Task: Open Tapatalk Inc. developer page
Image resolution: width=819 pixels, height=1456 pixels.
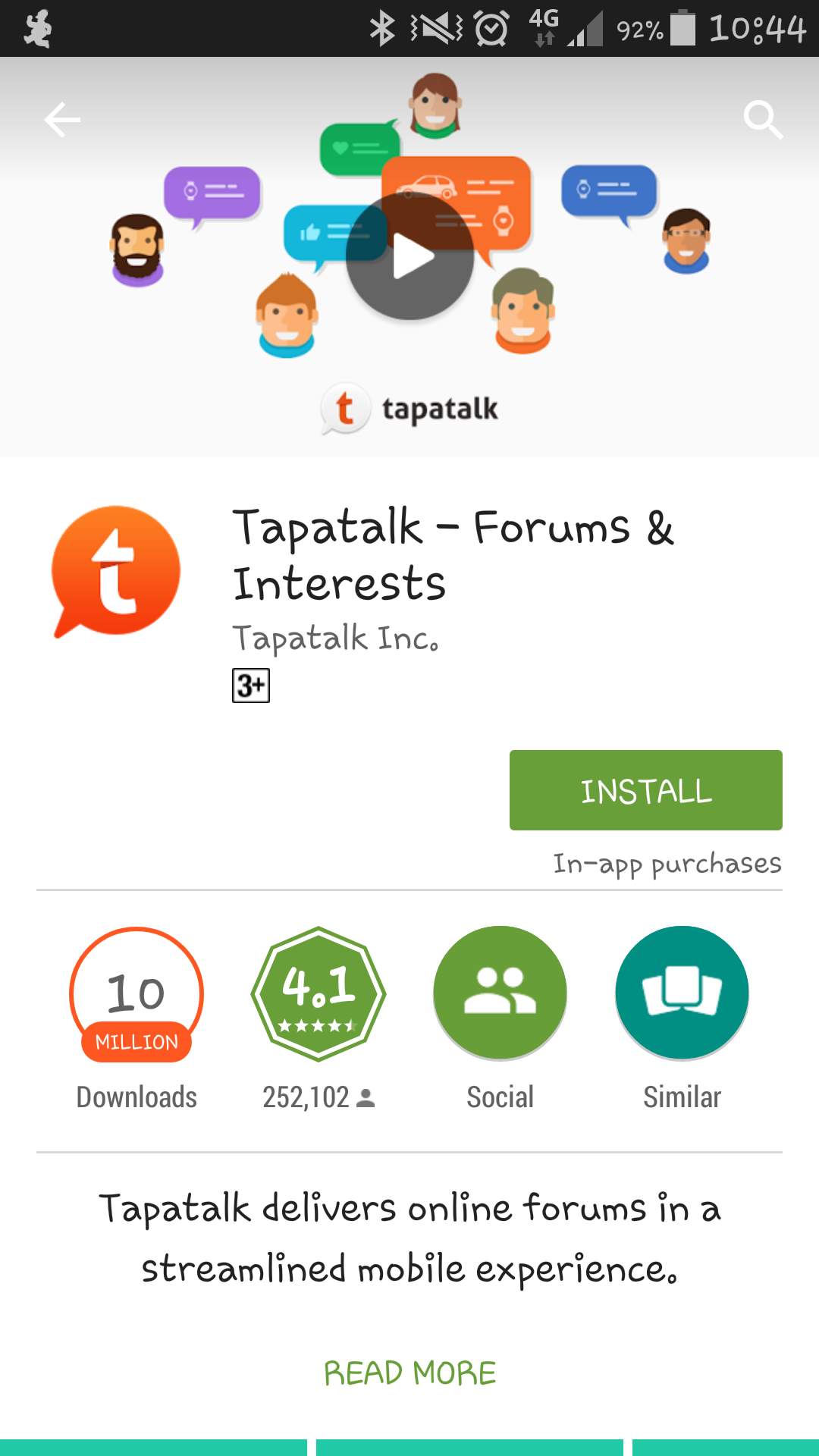Action: point(335,639)
